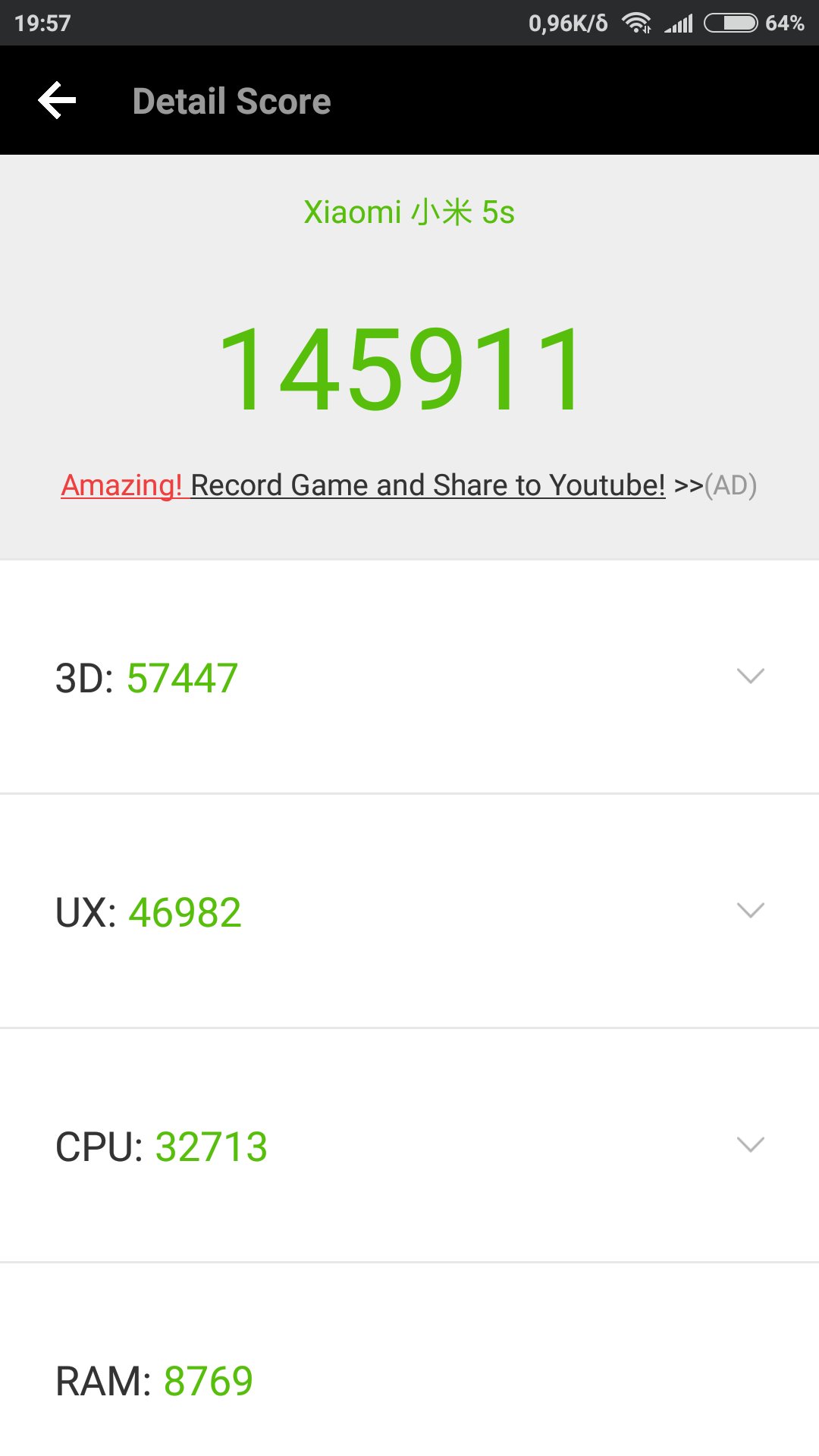The width and height of the screenshot is (819, 1456).
Task: Expand the UX score breakdown
Action: point(750,910)
